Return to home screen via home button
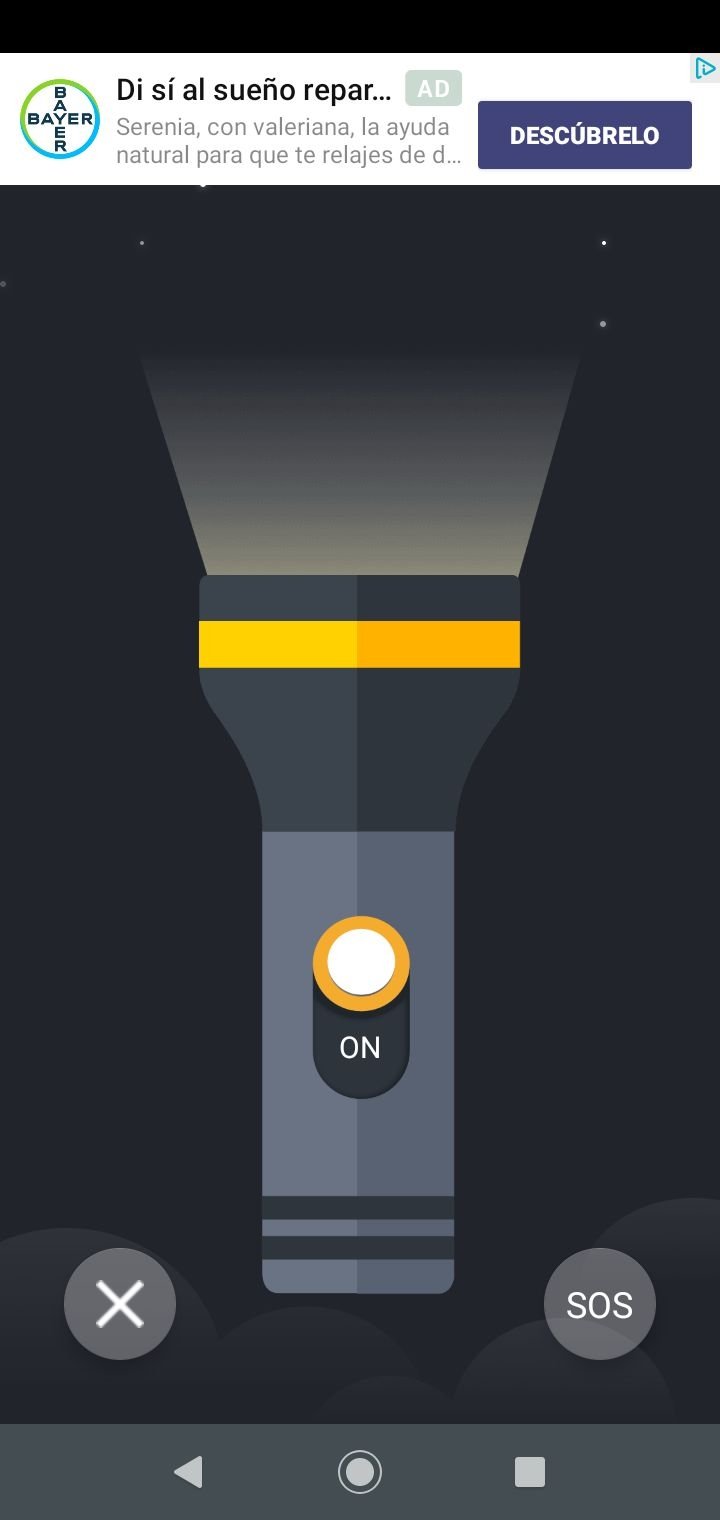 (360, 1472)
